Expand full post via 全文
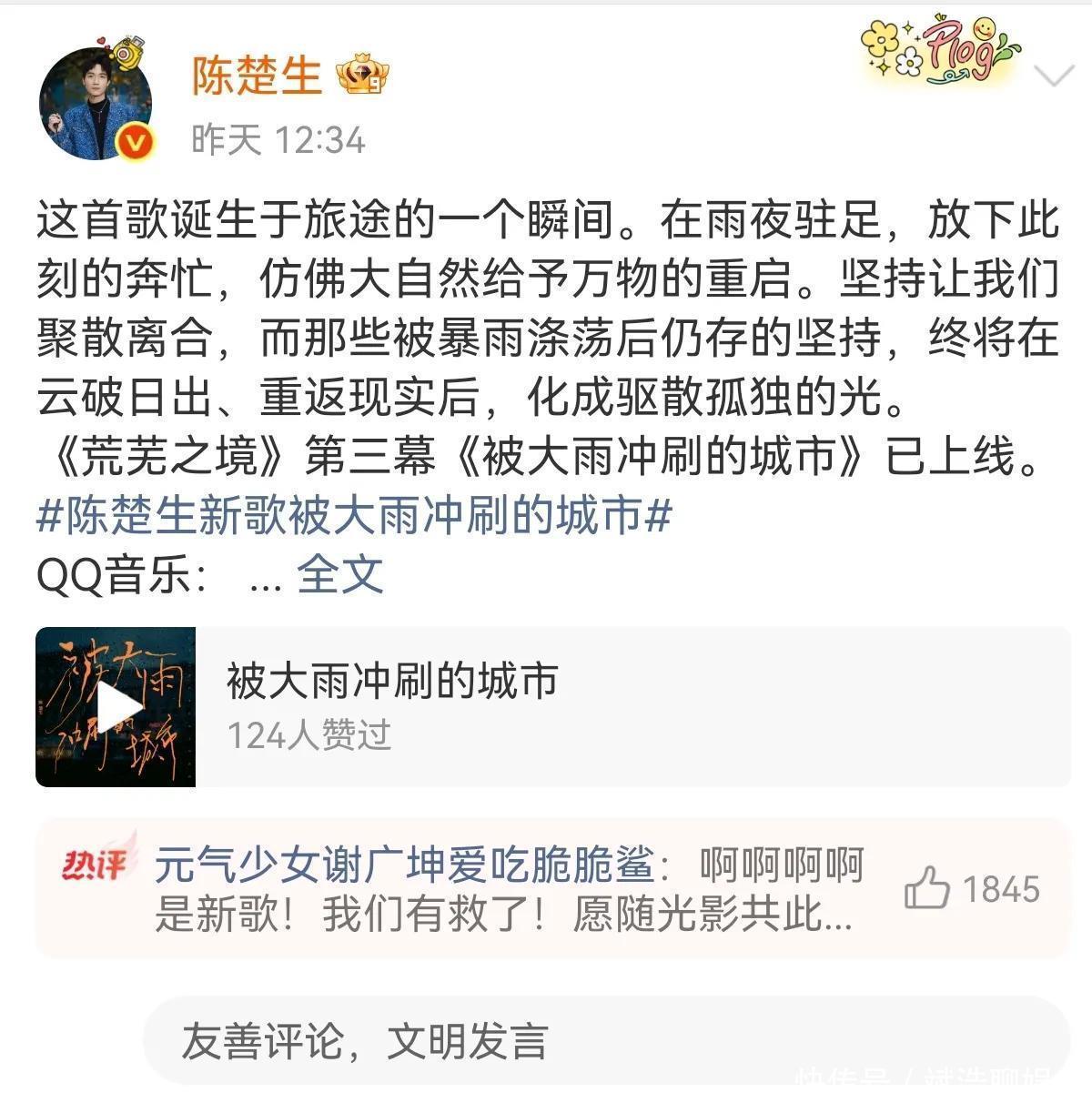 pyautogui.click(x=339, y=575)
